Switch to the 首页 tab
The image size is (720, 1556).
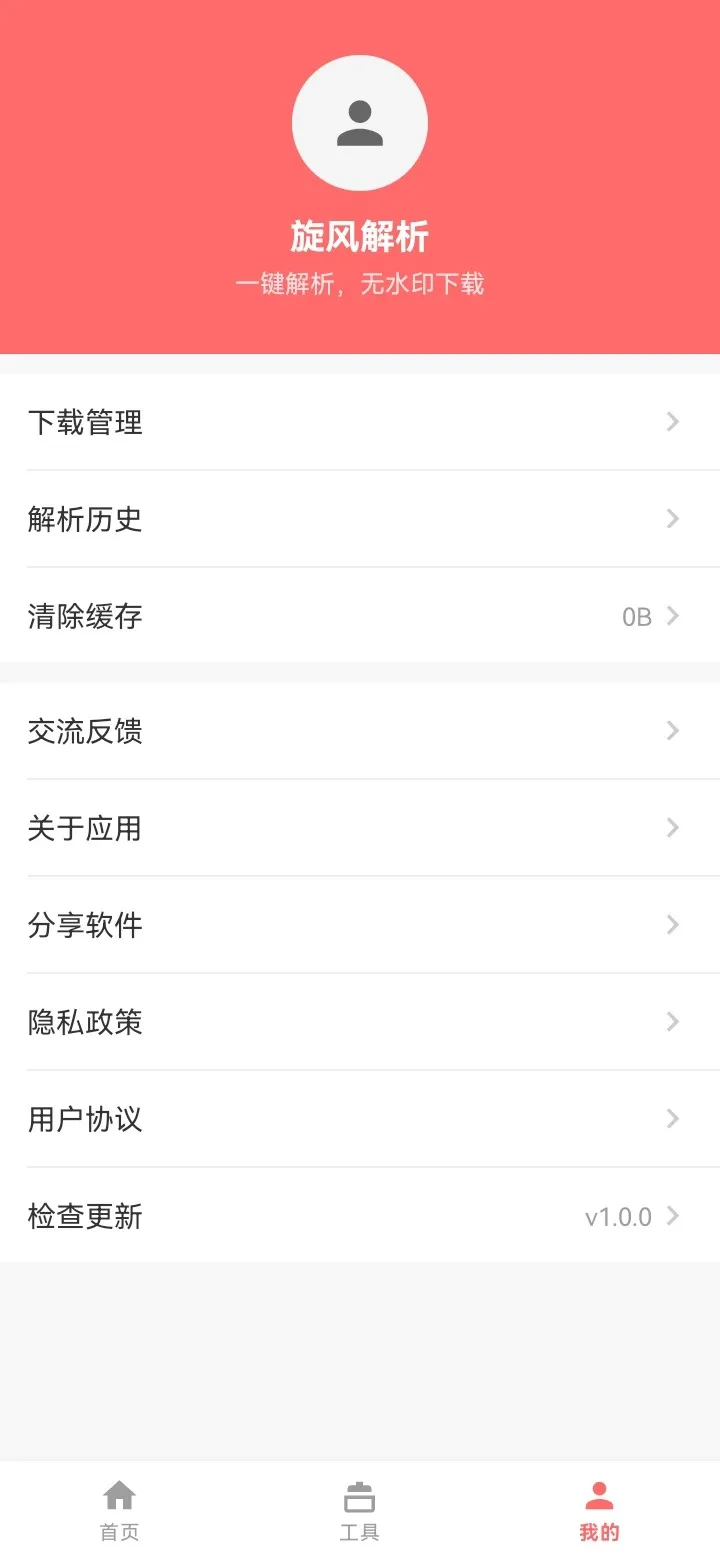pos(119,1510)
